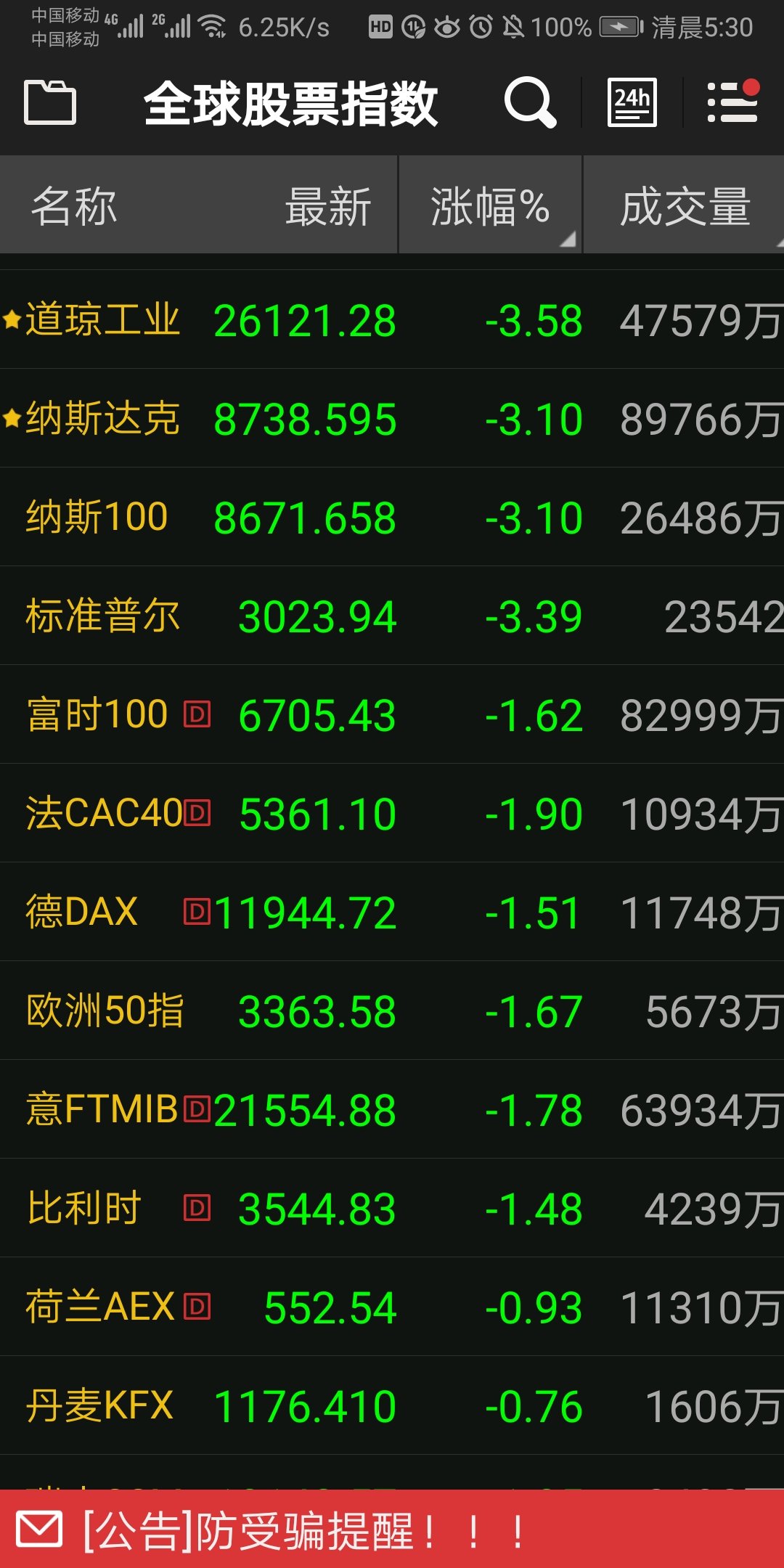Image resolution: width=784 pixels, height=1568 pixels.
Task: Open the 富时100 index row
Action: (x=392, y=715)
